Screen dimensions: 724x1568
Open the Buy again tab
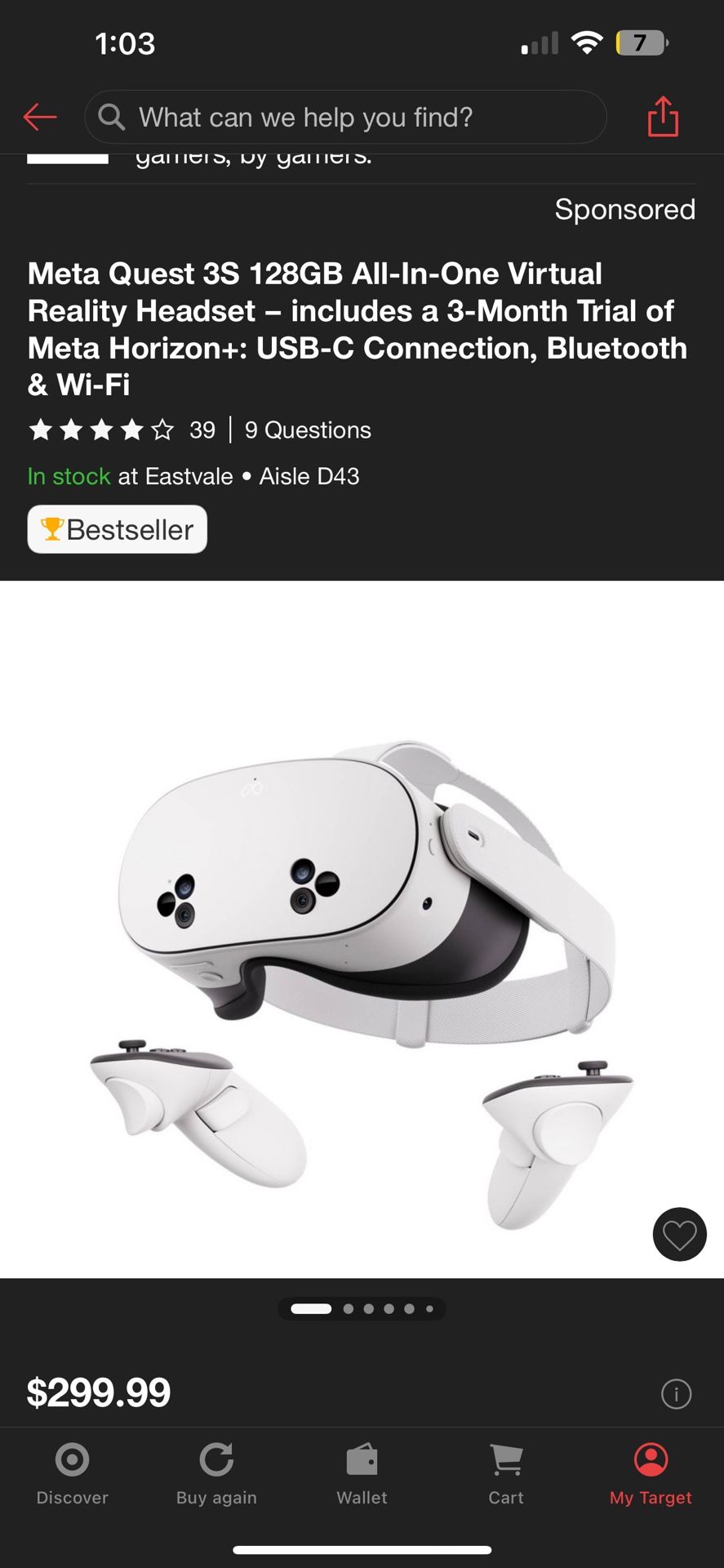tap(216, 1473)
